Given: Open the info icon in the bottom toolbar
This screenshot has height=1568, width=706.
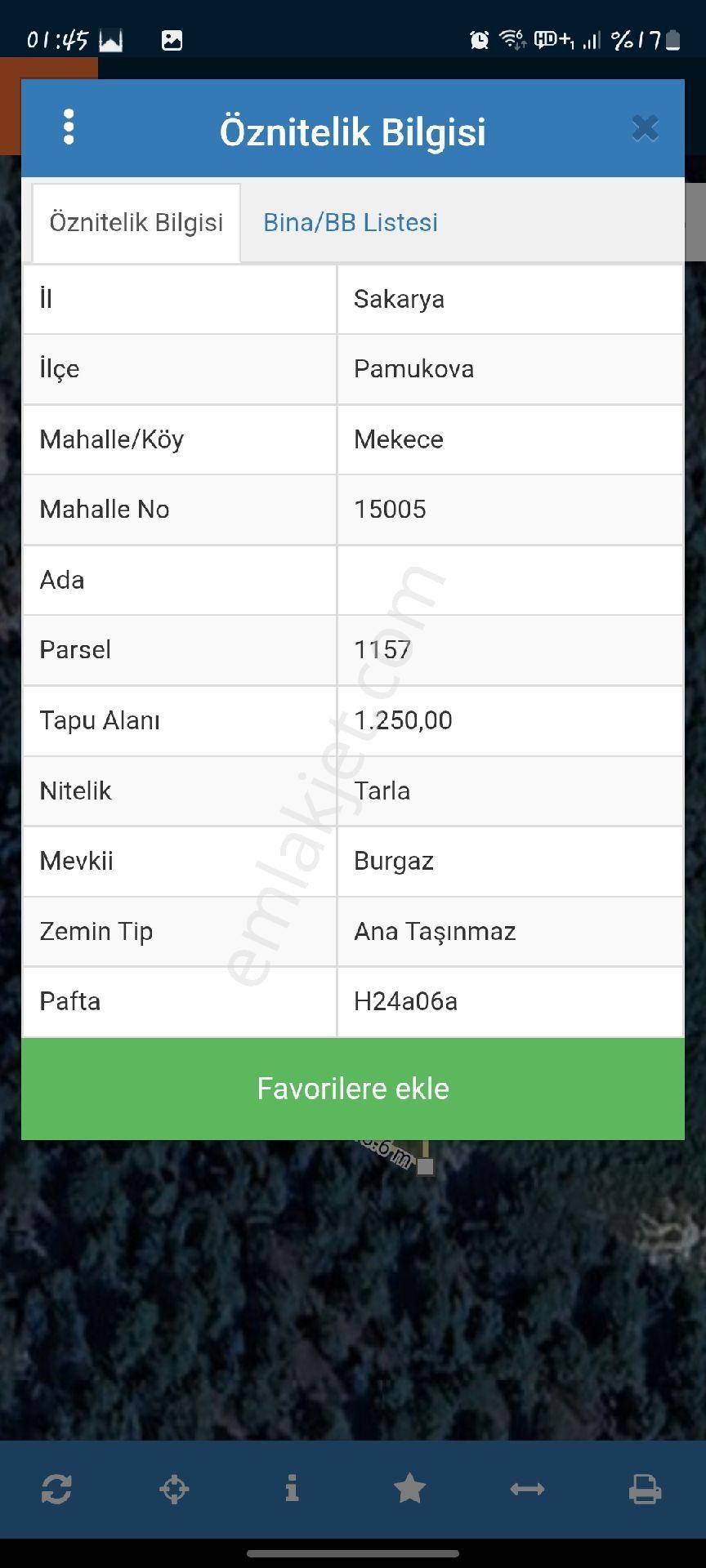Looking at the screenshot, I should click(292, 1489).
